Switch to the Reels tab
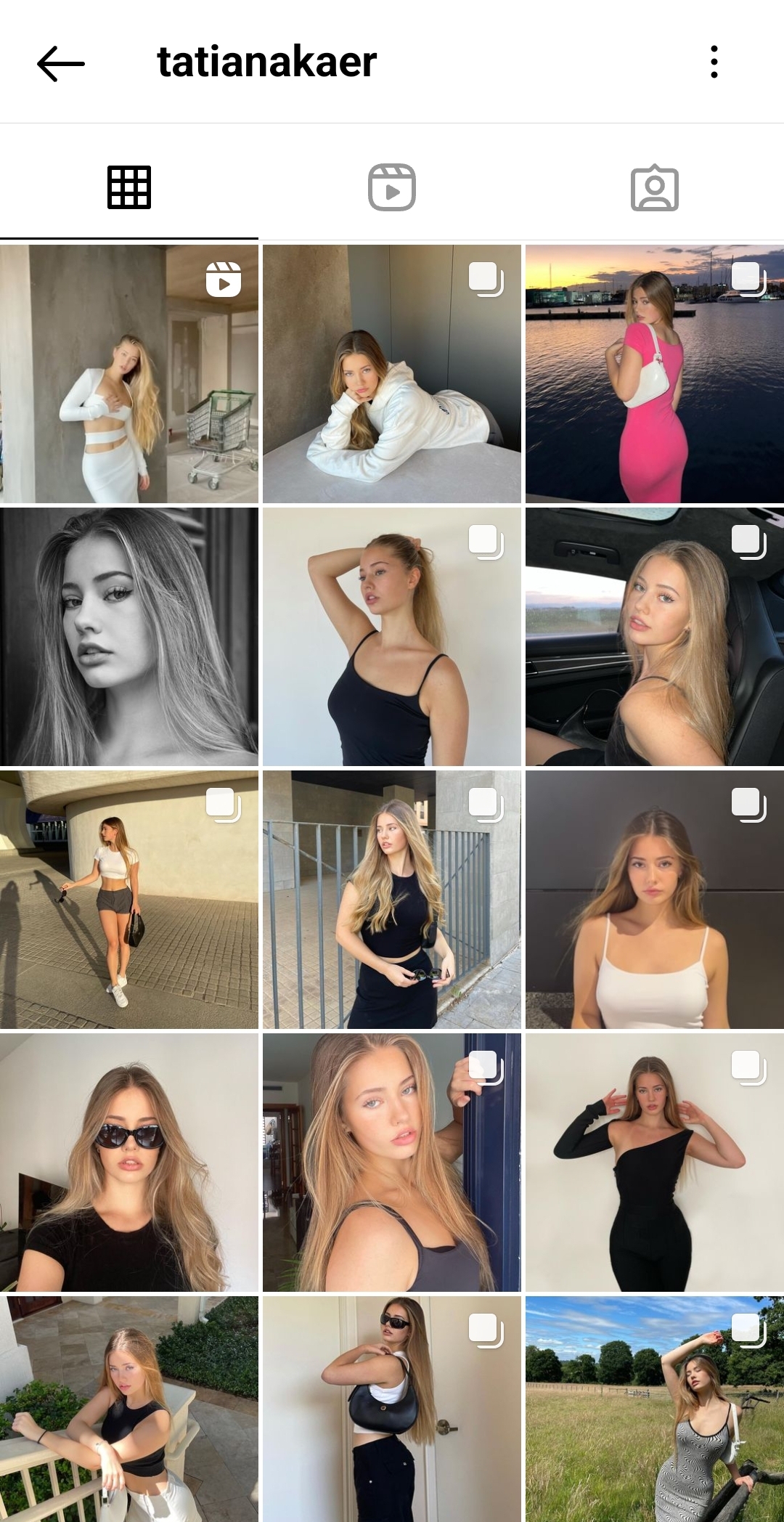The height and width of the screenshot is (1522, 784). 392,187
